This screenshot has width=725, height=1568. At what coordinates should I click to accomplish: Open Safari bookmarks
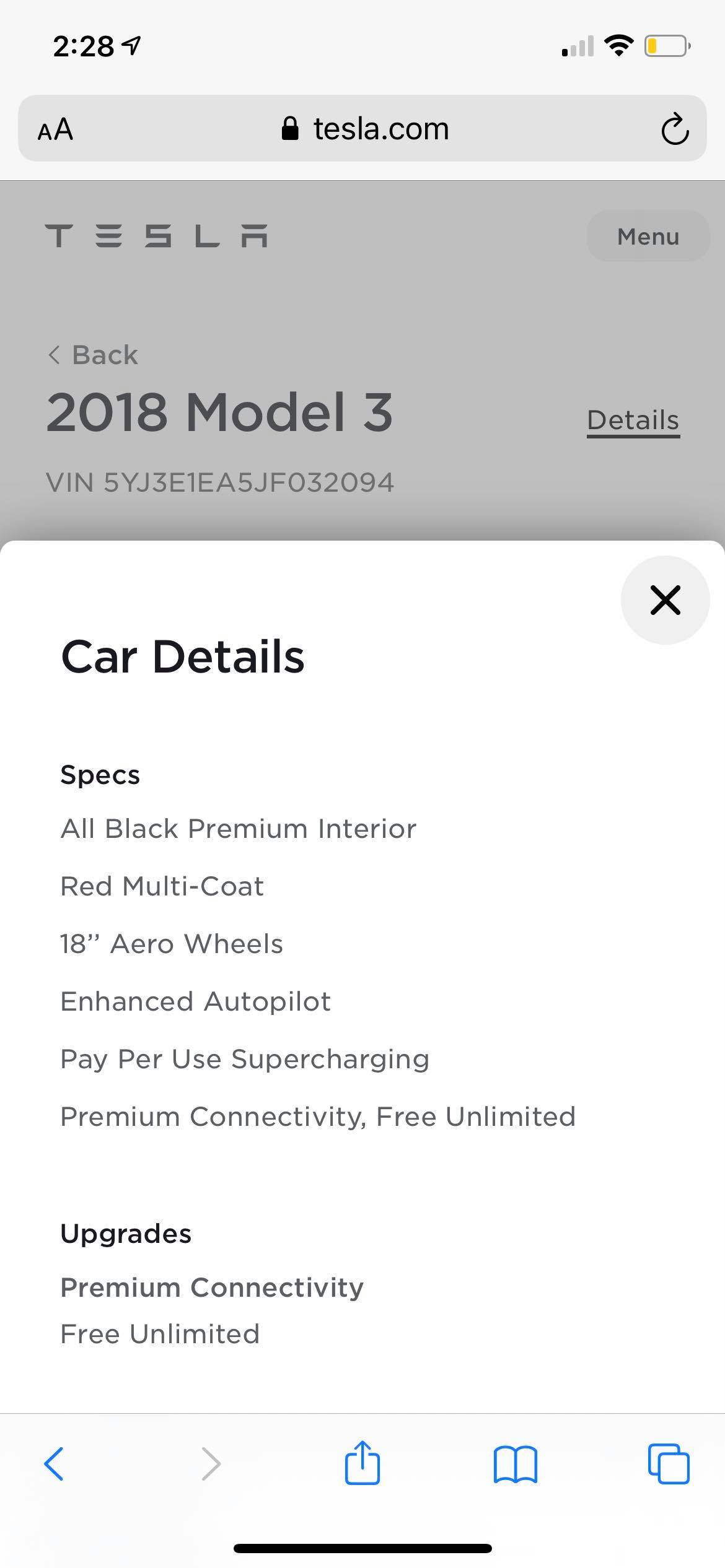(x=516, y=1465)
